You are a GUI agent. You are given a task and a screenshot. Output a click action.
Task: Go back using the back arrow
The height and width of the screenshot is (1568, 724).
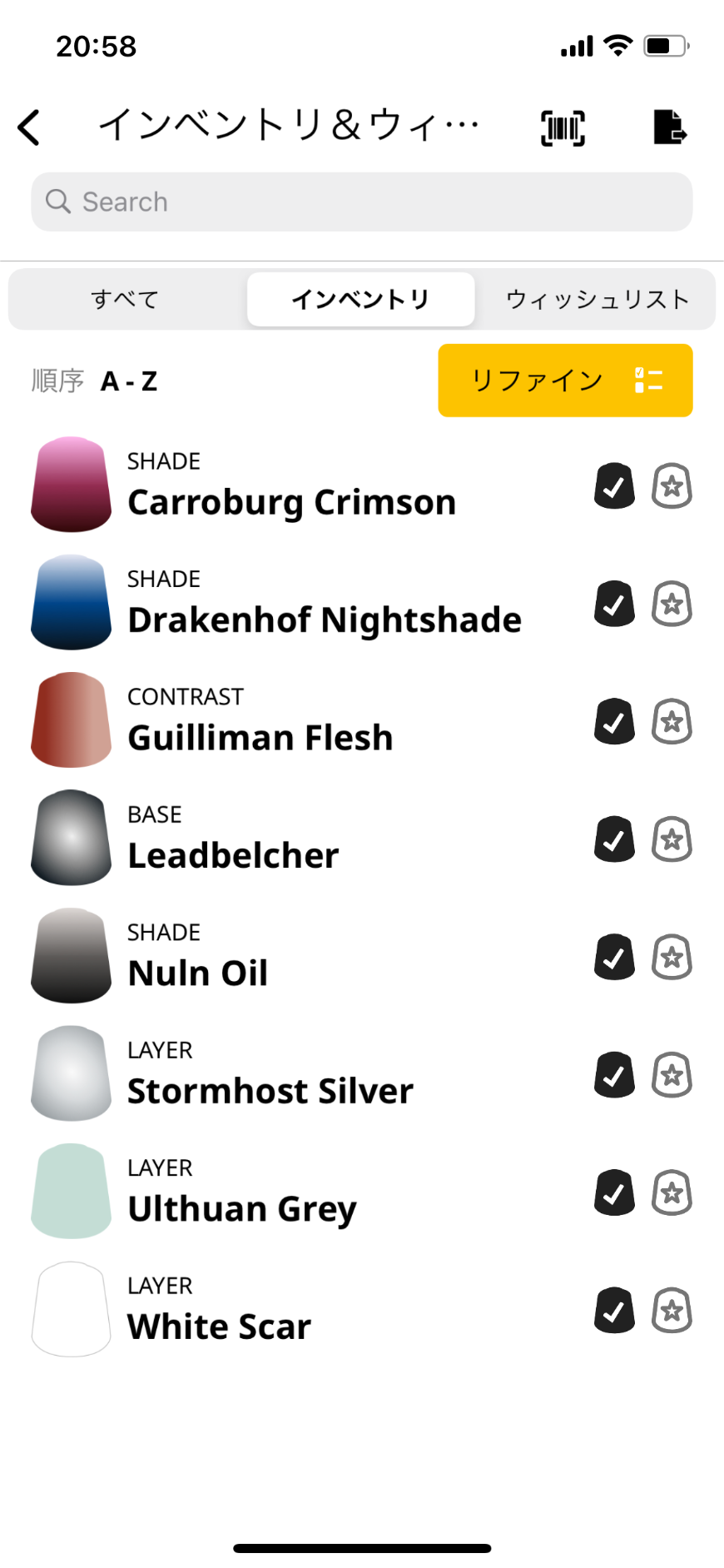pos(29,127)
